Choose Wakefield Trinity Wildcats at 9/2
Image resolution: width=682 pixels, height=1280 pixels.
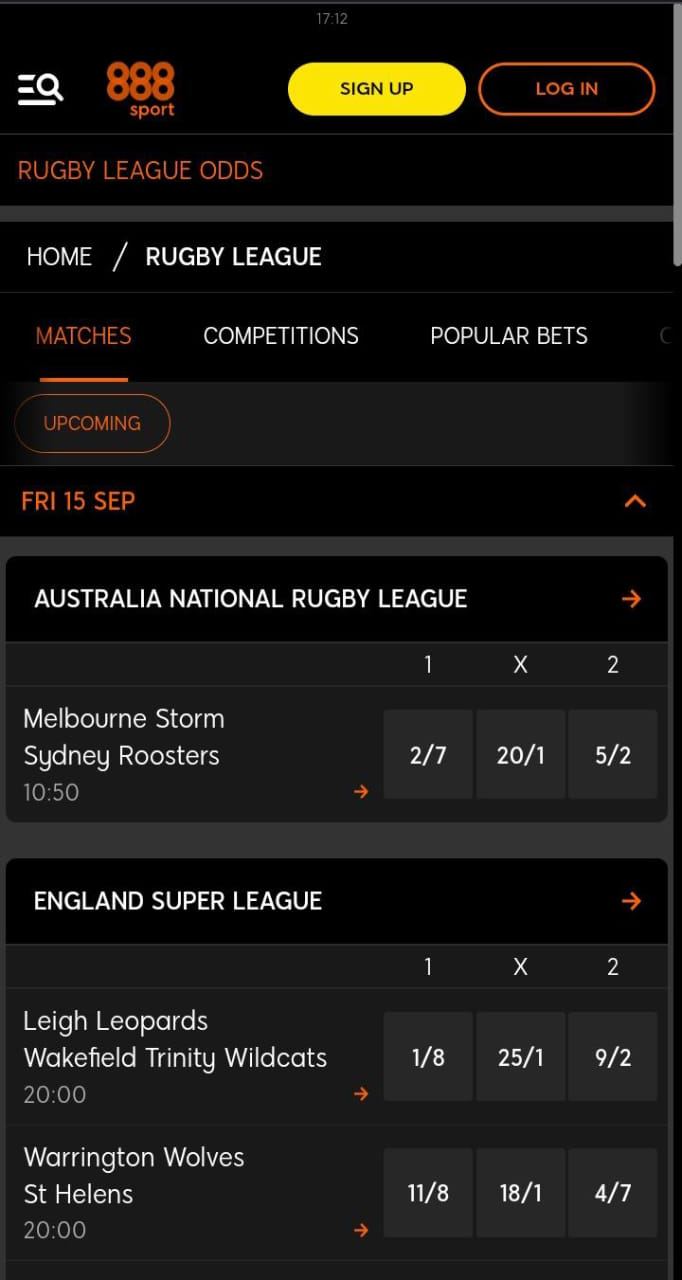(613, 1057)
